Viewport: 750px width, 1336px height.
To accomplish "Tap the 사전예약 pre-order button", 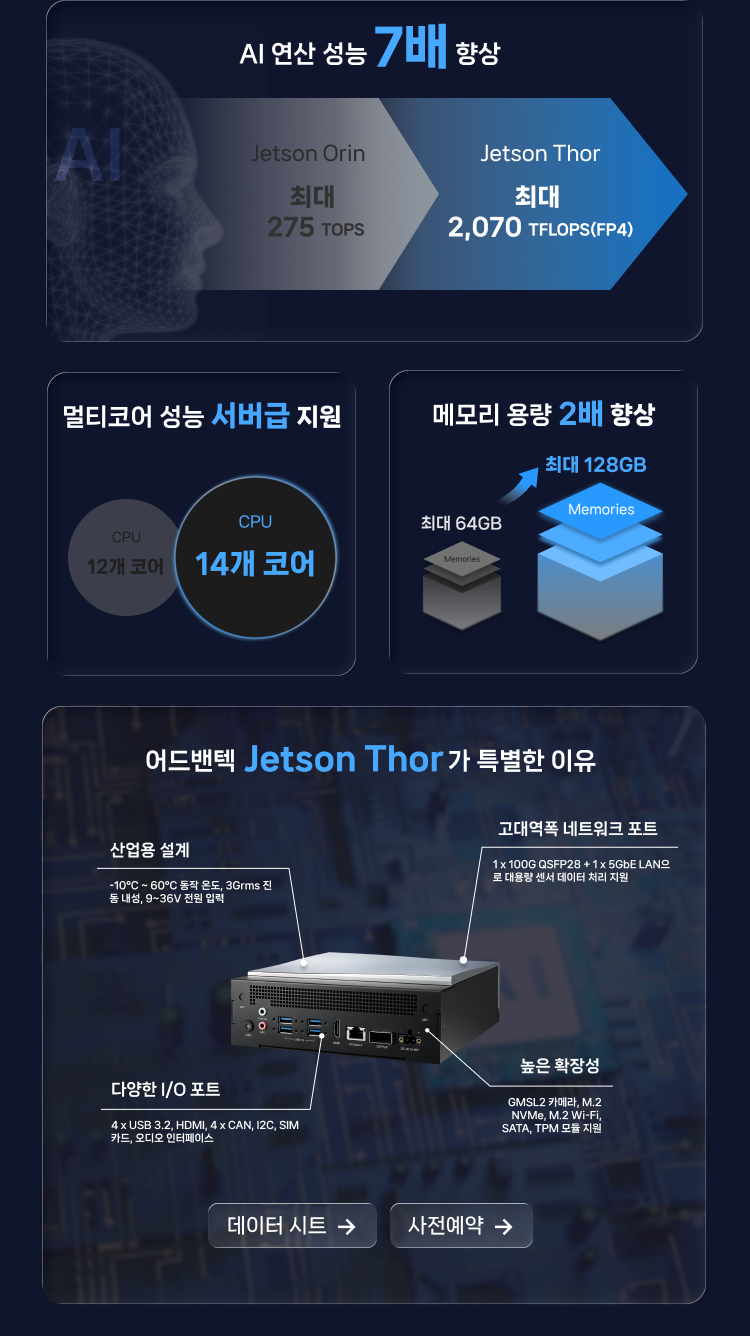I will point(461,1226).
